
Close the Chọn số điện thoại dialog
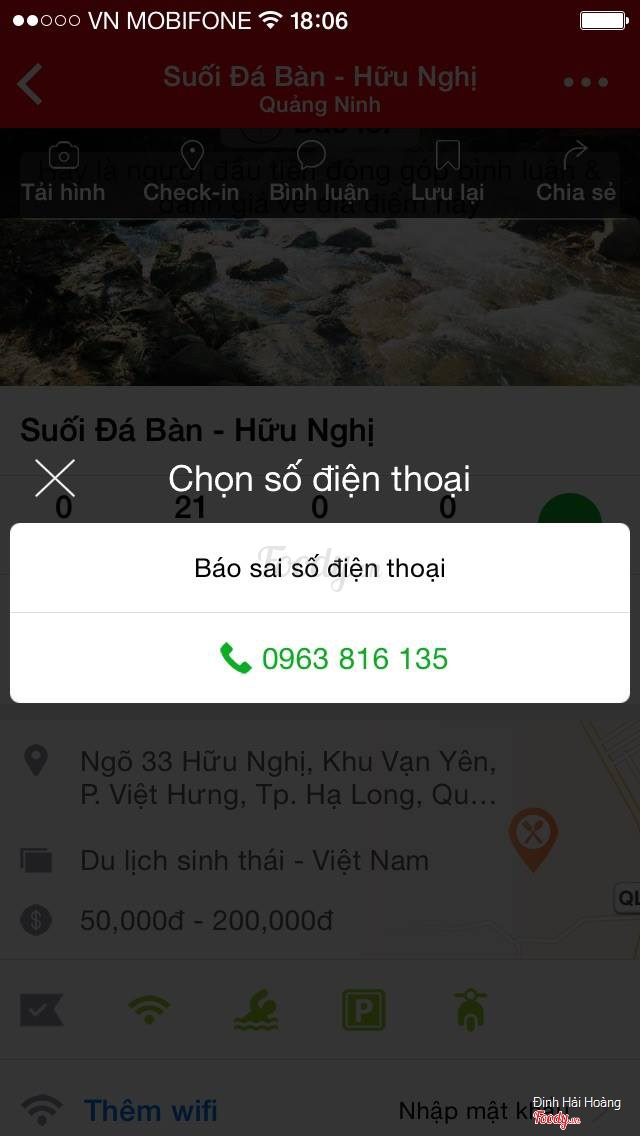point(55,478)
